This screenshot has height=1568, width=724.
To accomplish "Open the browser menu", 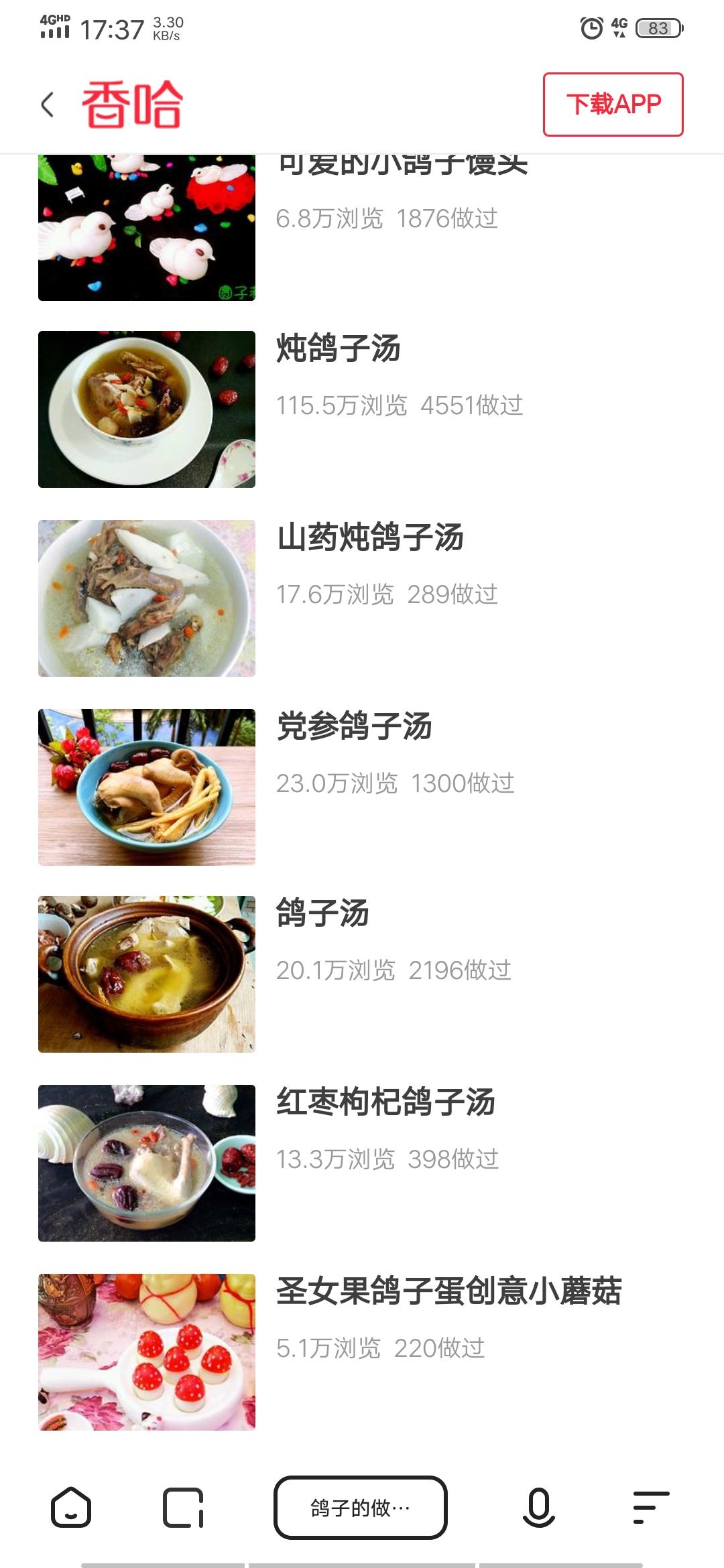I will click(650, 1508).
